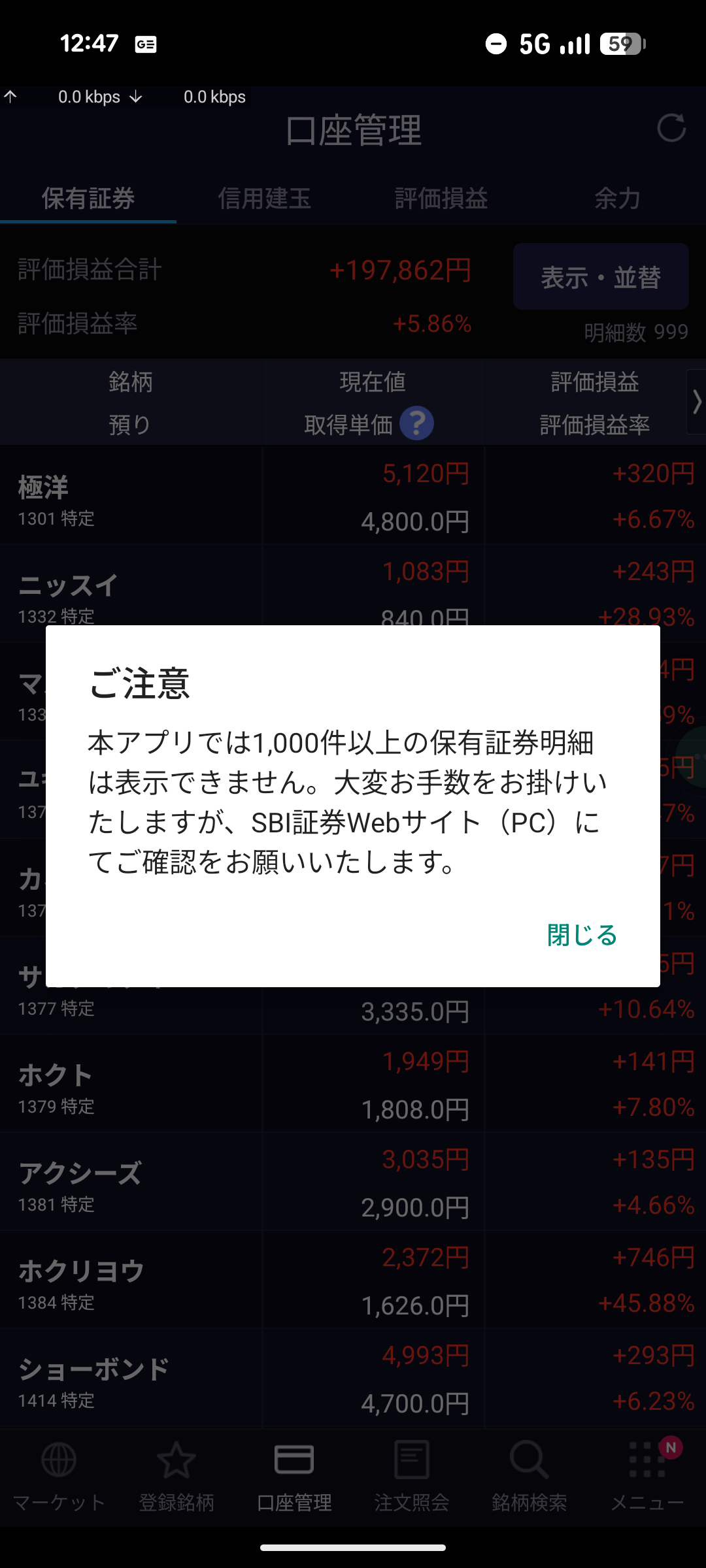Image resolution: width=706 pixels, height=1568 pixels.
Task: Go to the マーケット tab
Action: click(x=59, y=1477)
